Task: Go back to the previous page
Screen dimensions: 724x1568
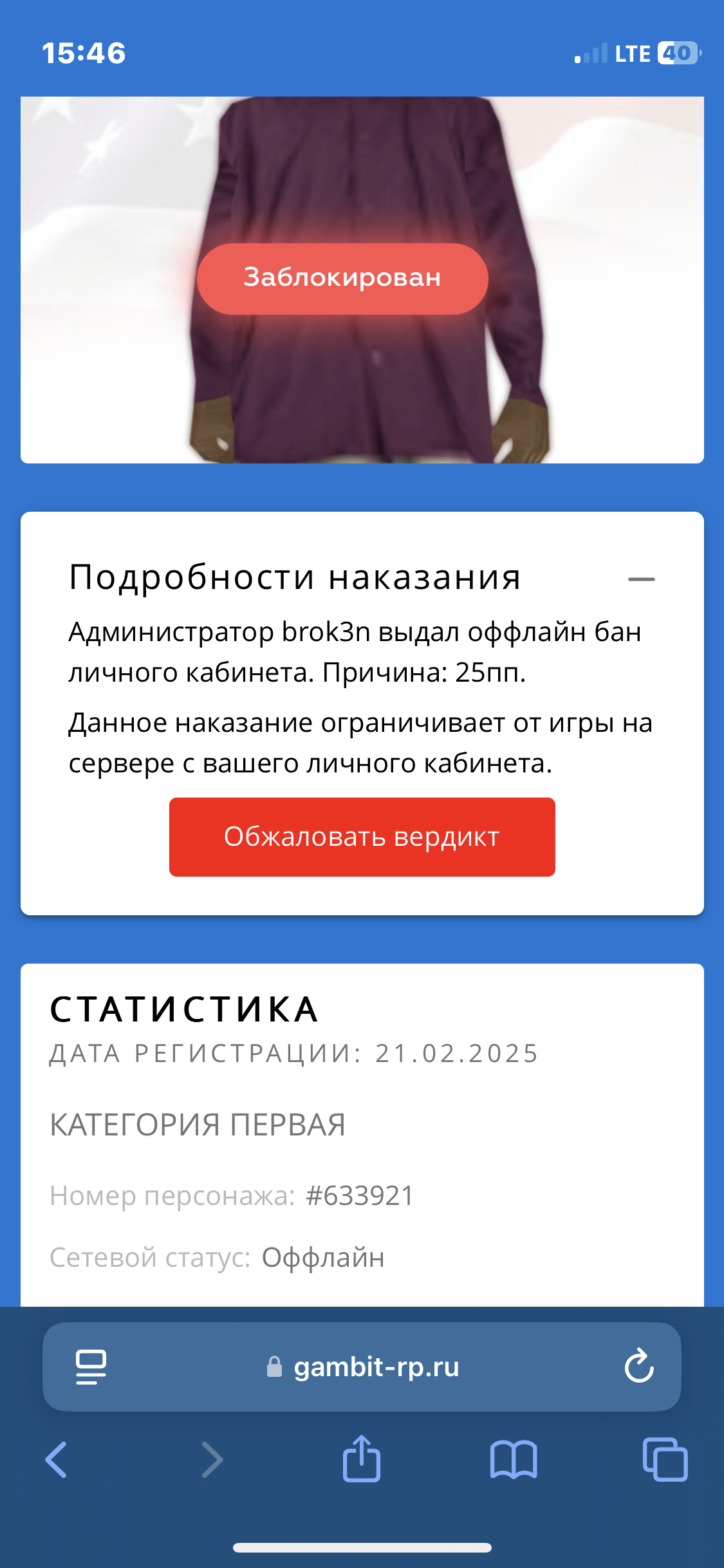Action: click(57, 1459)
